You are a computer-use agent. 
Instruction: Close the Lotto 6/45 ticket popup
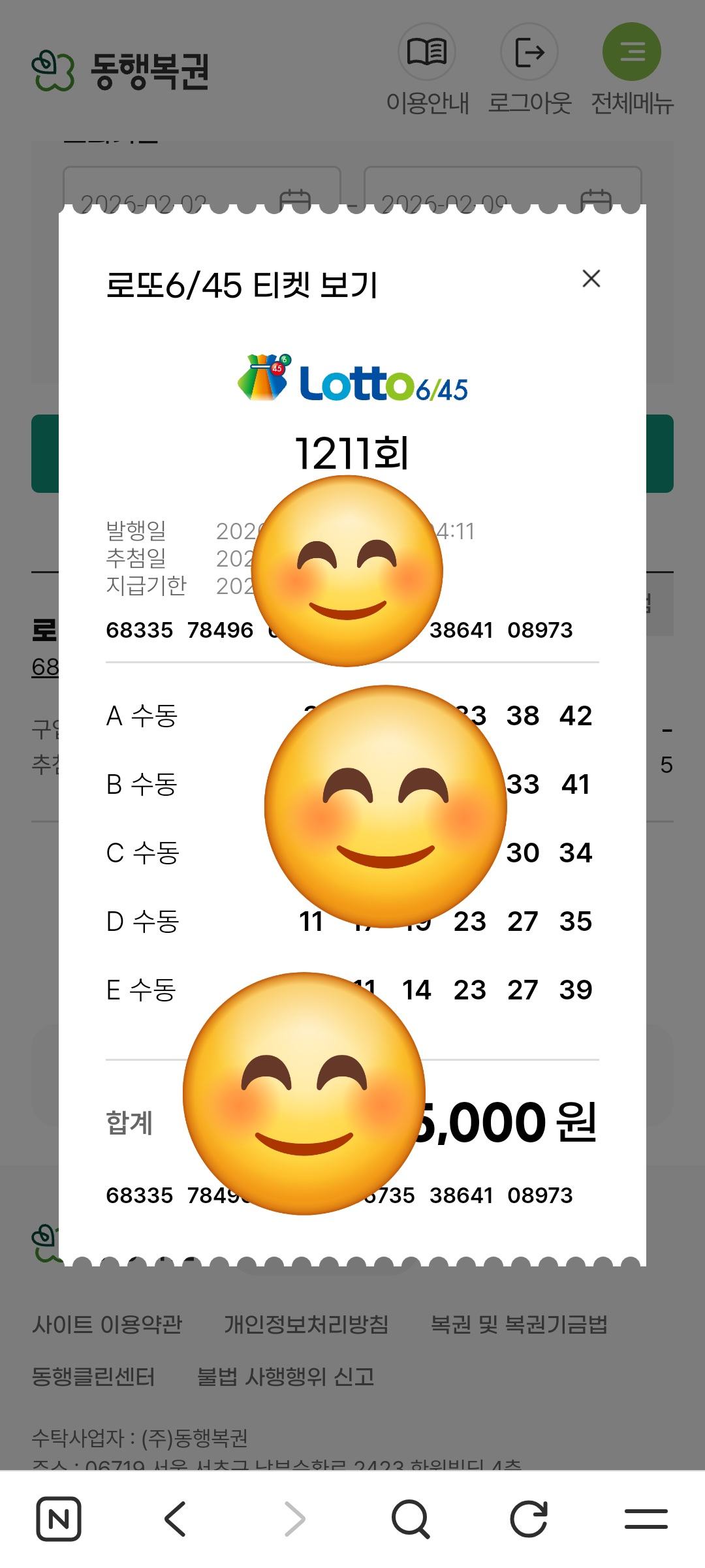[591, 279]
